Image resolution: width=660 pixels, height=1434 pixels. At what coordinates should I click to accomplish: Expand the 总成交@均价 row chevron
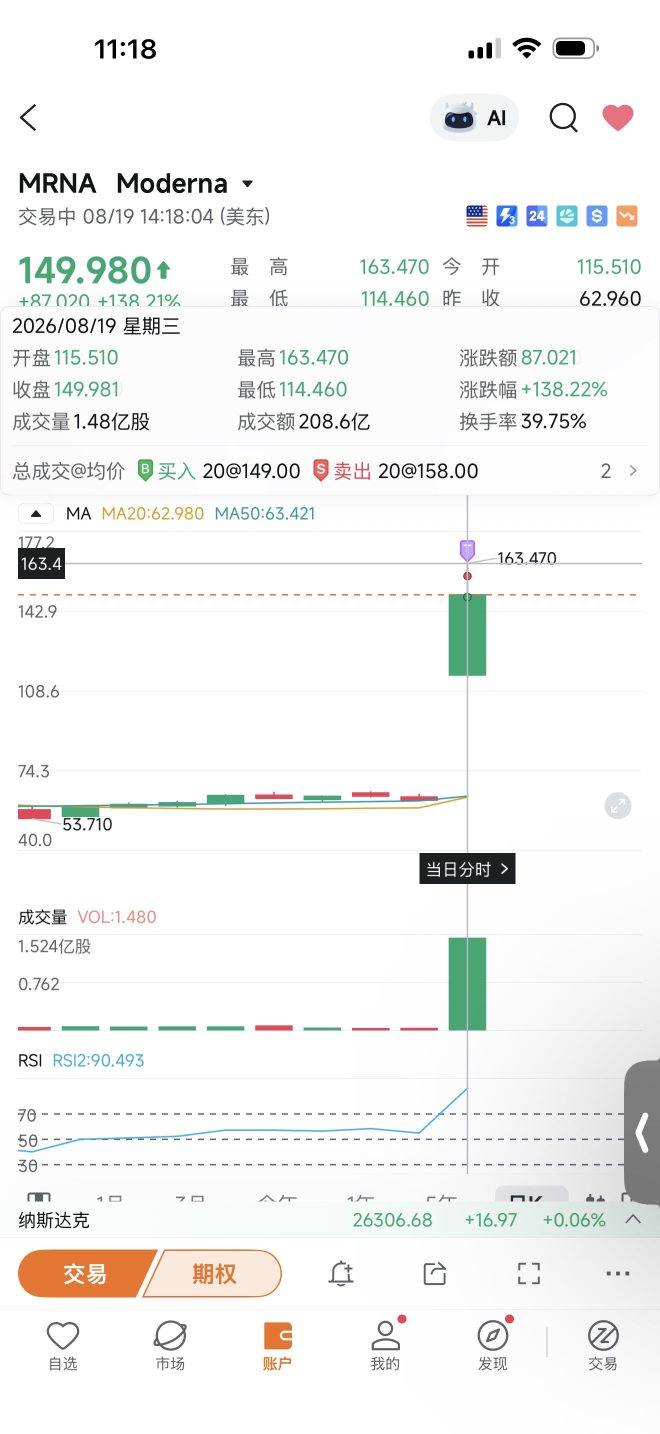tap(633, 471)
